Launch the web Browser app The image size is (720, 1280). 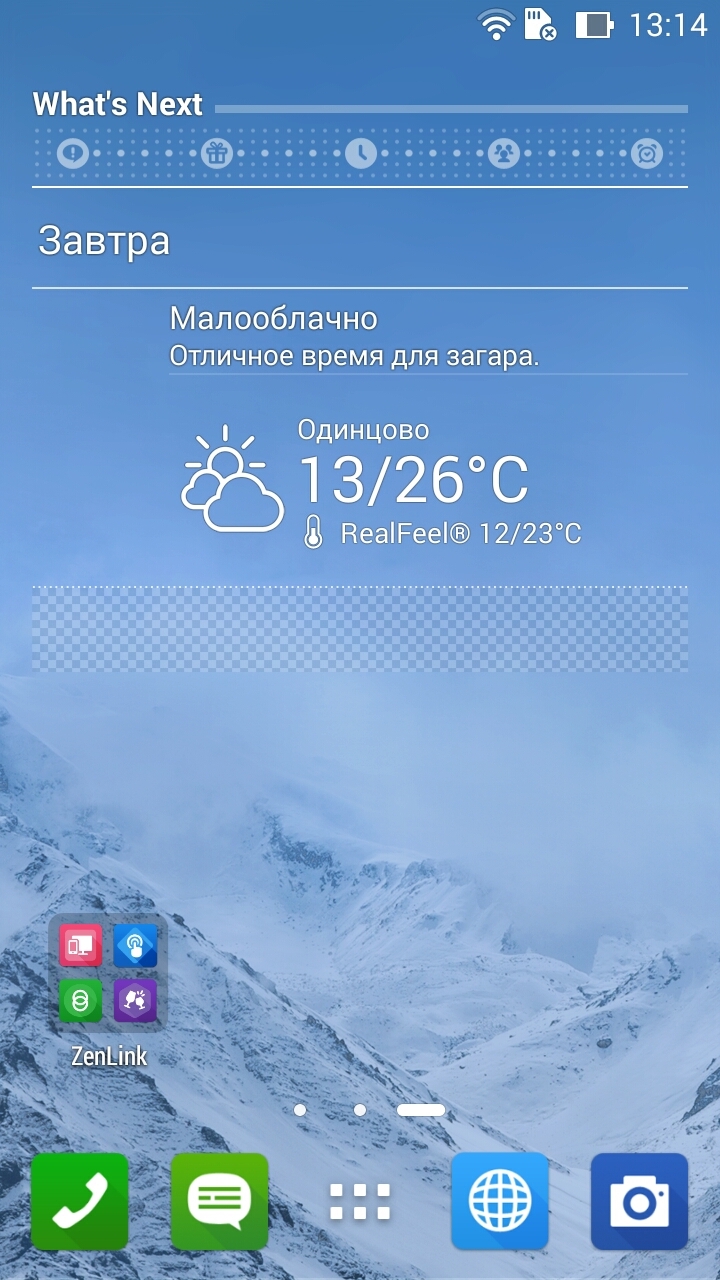[x=500, y=1201]
